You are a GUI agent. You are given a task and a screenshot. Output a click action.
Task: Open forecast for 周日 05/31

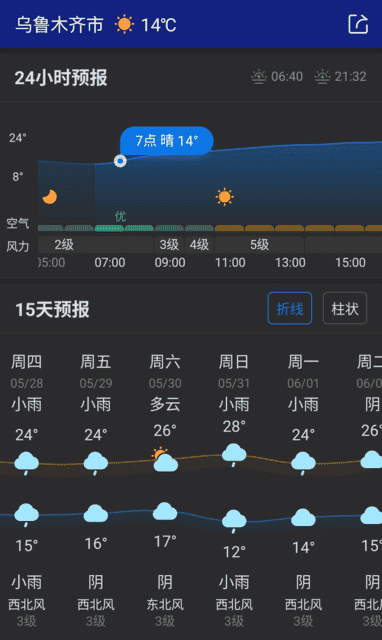(x=234, y=492)
